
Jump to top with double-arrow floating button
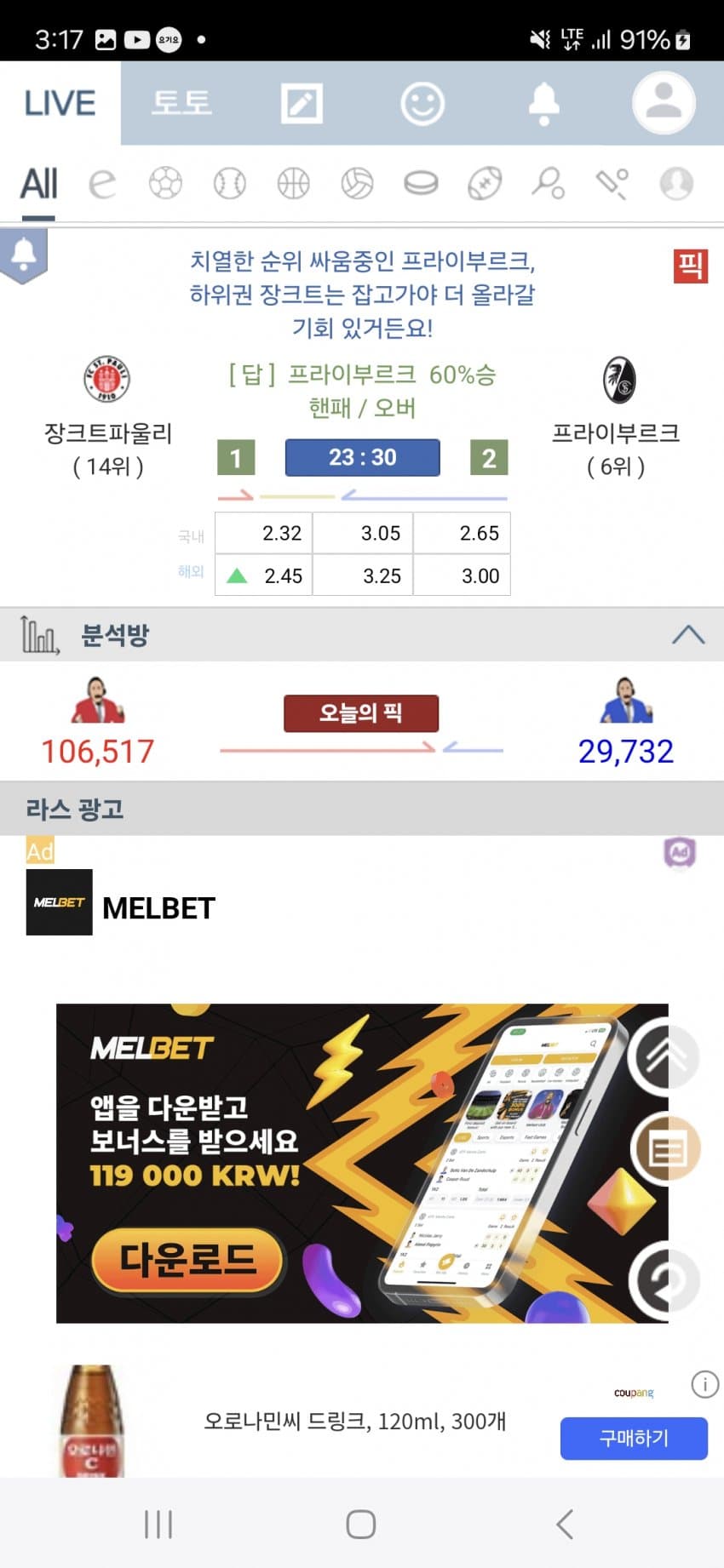[664, 1056]
